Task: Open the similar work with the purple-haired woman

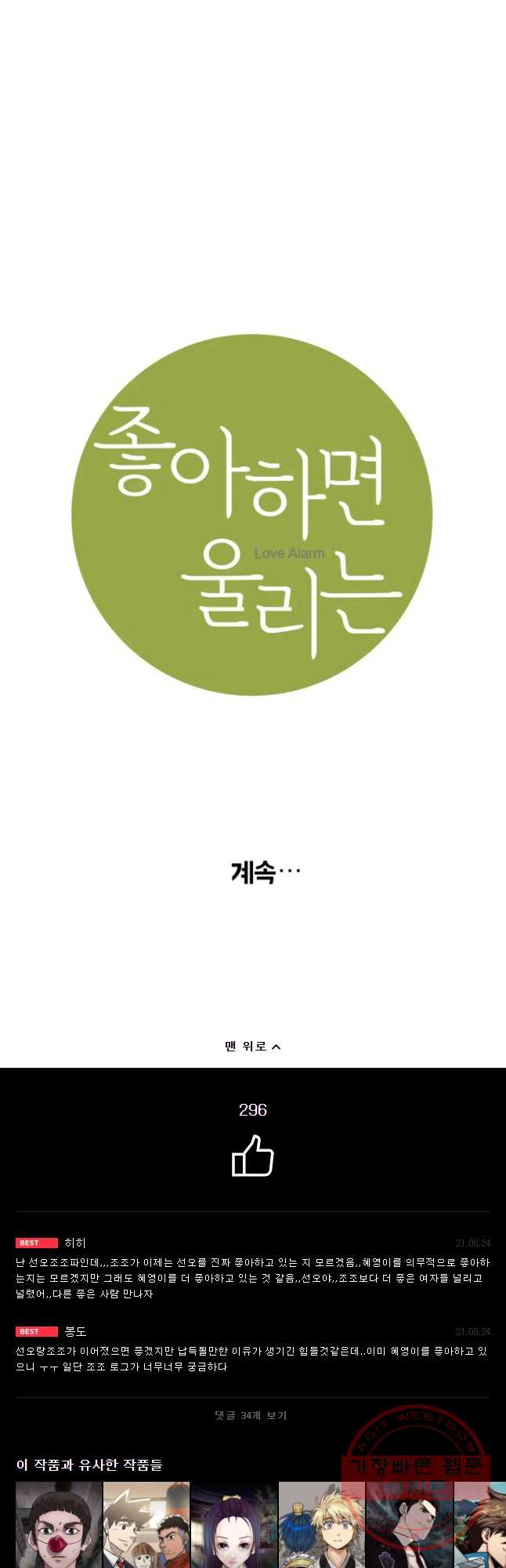Action: point(233,1525)
